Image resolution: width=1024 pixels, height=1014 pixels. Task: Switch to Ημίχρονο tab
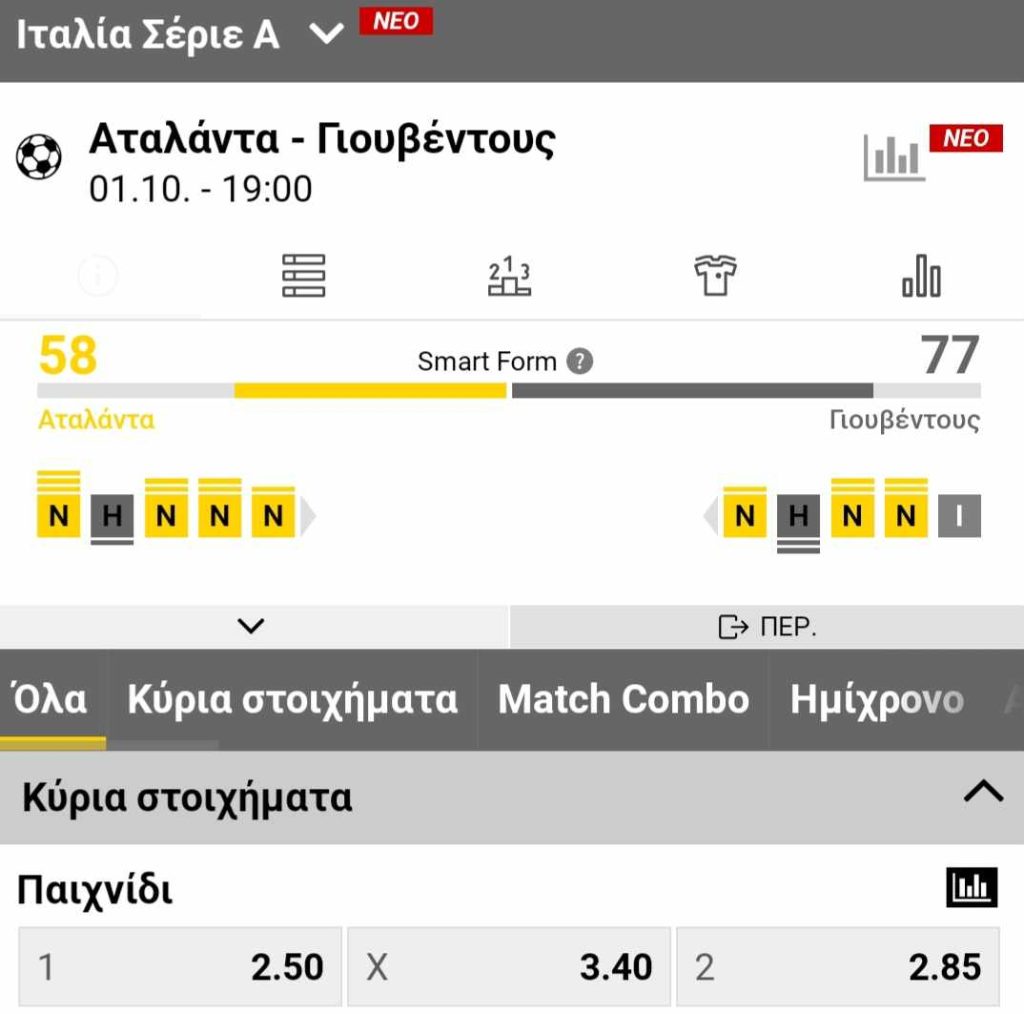coord(876,699)
